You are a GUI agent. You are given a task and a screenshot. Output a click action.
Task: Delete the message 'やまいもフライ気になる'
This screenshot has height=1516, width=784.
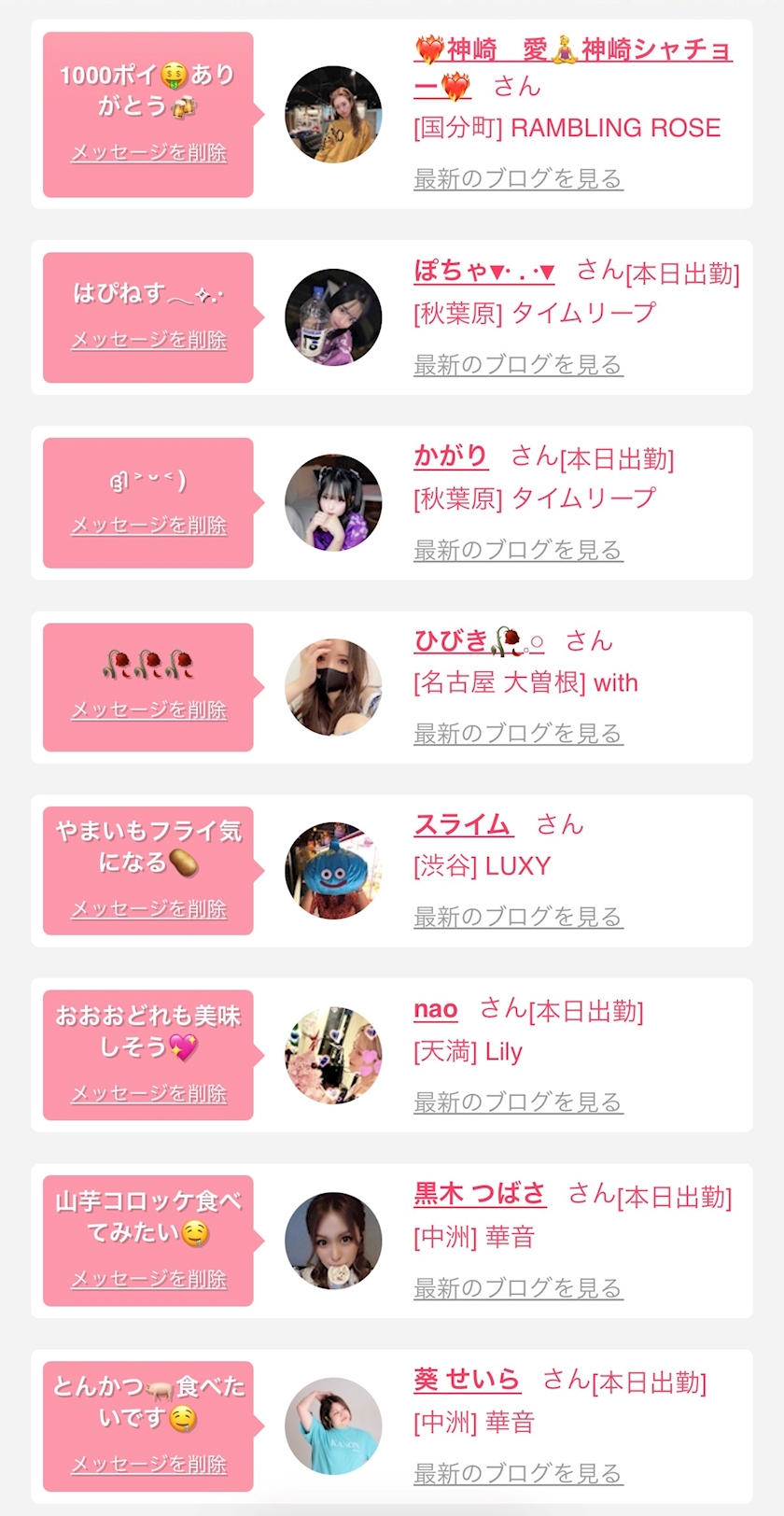coord(148,908)
